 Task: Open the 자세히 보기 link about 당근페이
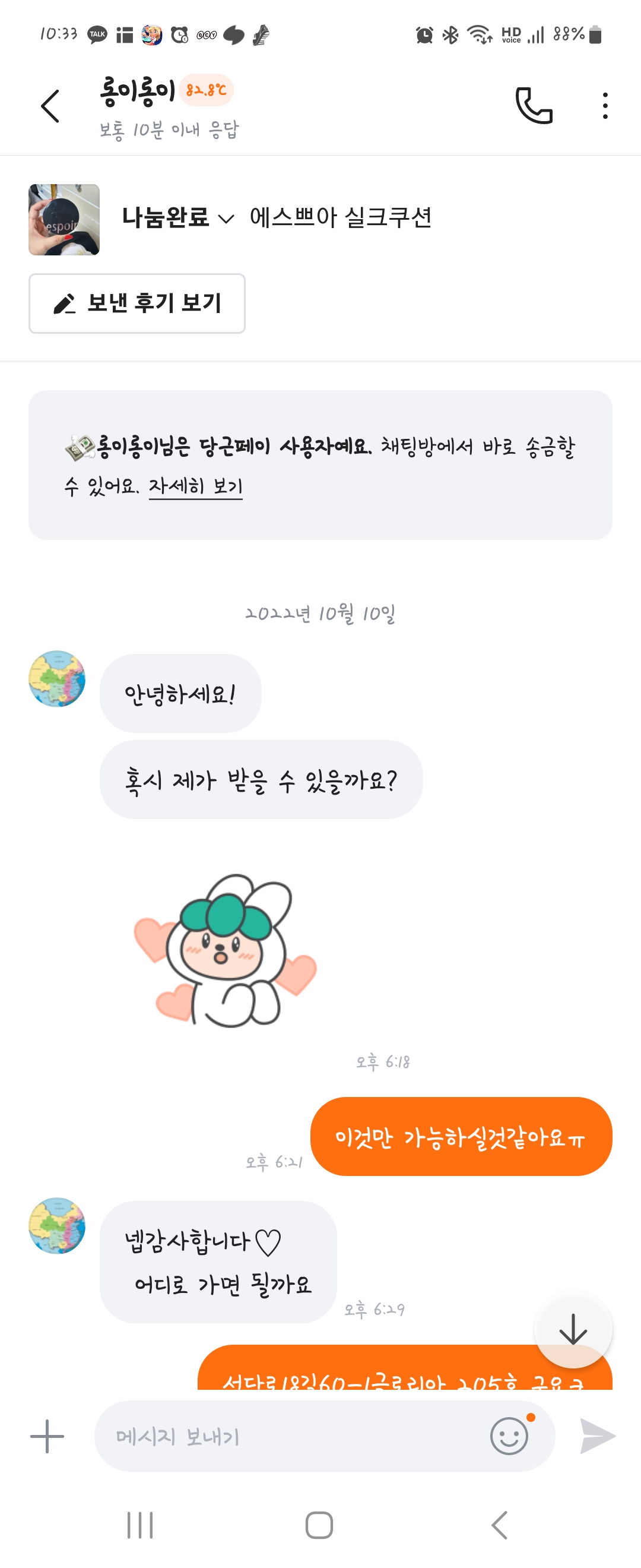click(195, 486)
